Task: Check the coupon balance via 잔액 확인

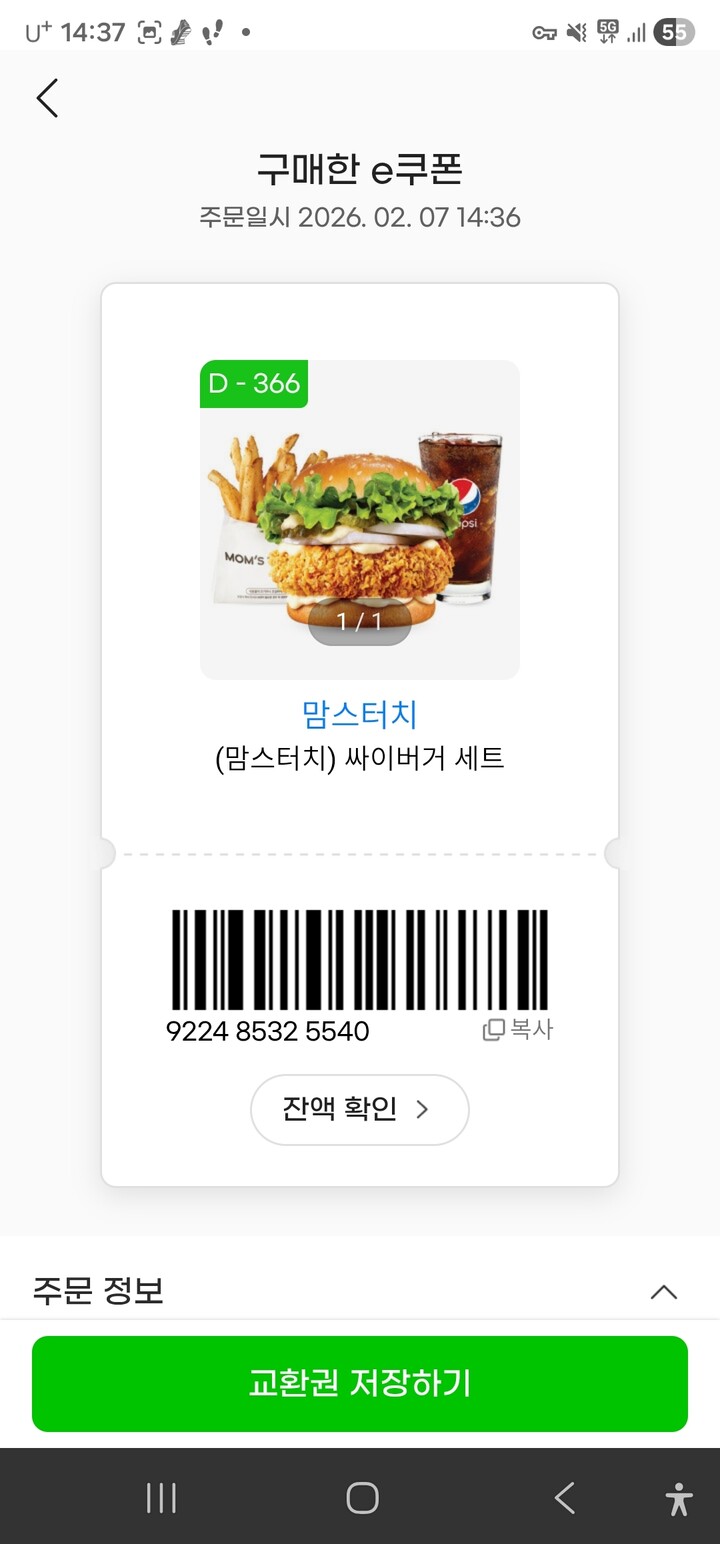Action: pyautogui.click(x=359, y=1109)
